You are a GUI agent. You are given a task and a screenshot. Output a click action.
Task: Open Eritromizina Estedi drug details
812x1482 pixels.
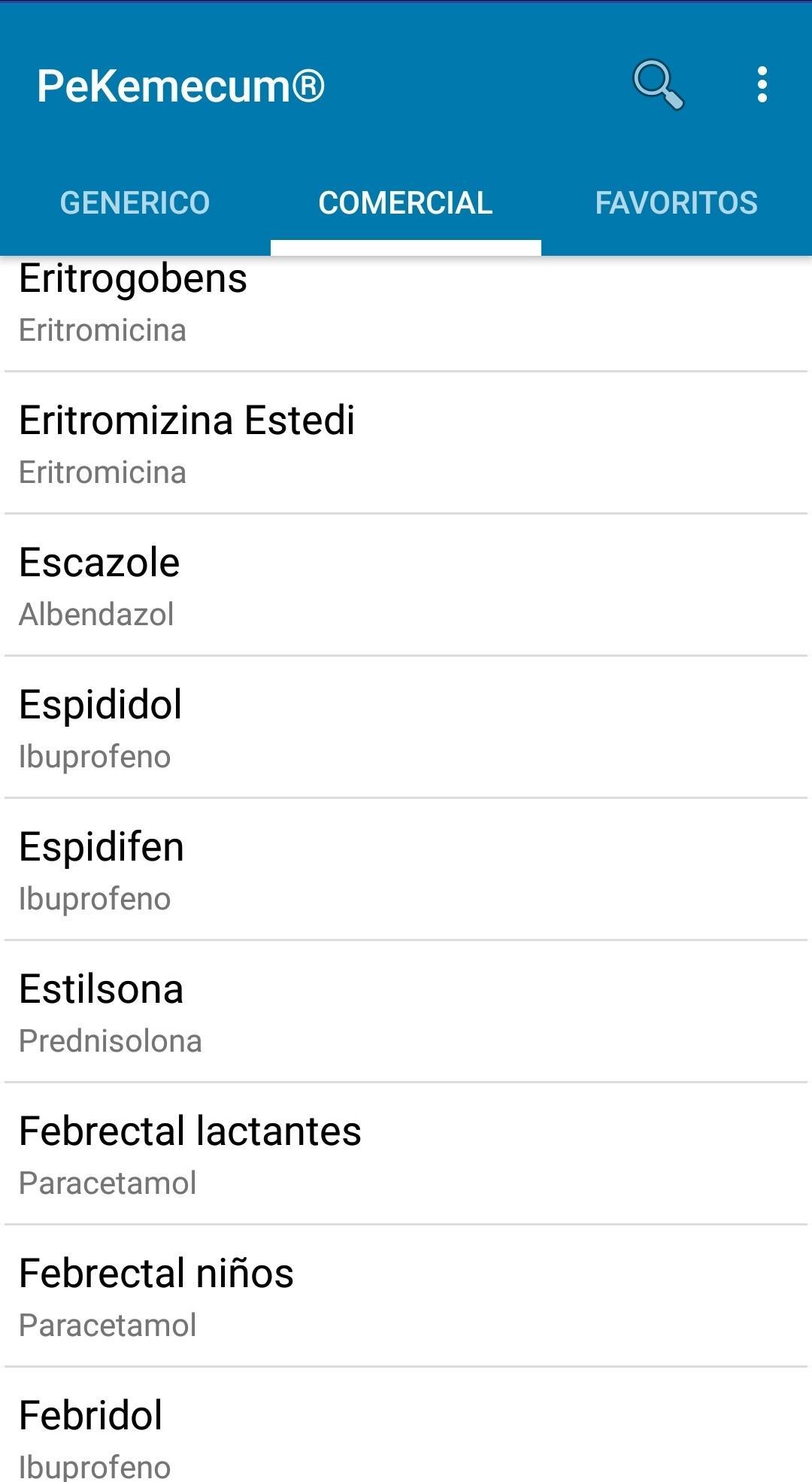point(406,444)
